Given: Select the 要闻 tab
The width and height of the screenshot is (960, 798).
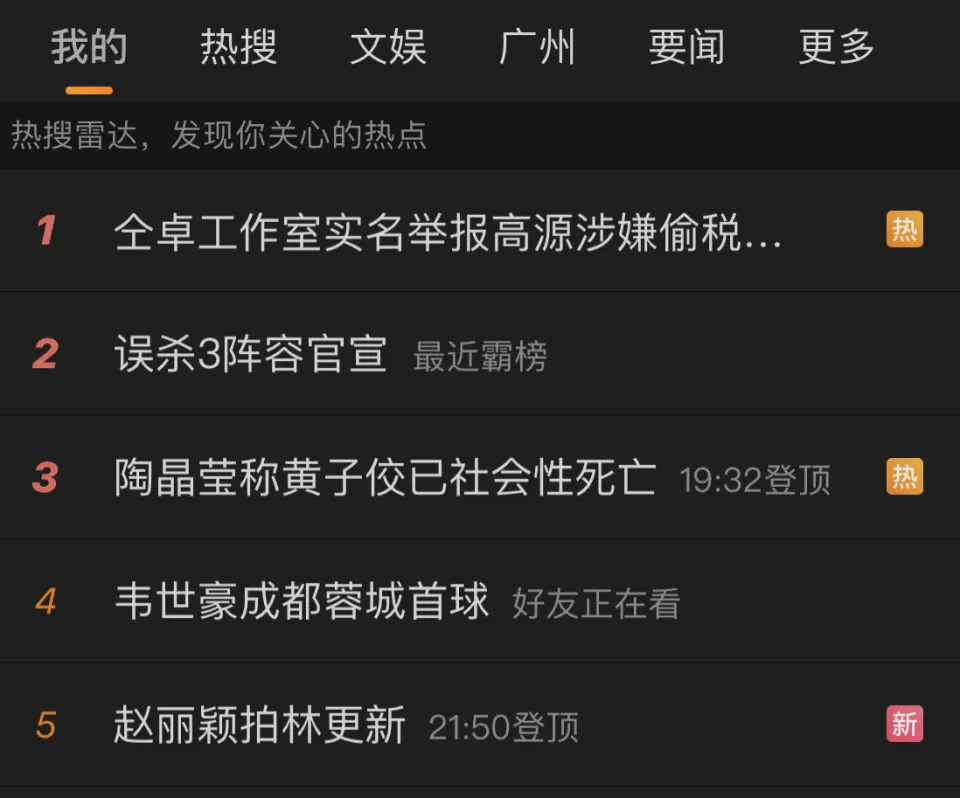Looking at the screenshot, I should 686,47.
